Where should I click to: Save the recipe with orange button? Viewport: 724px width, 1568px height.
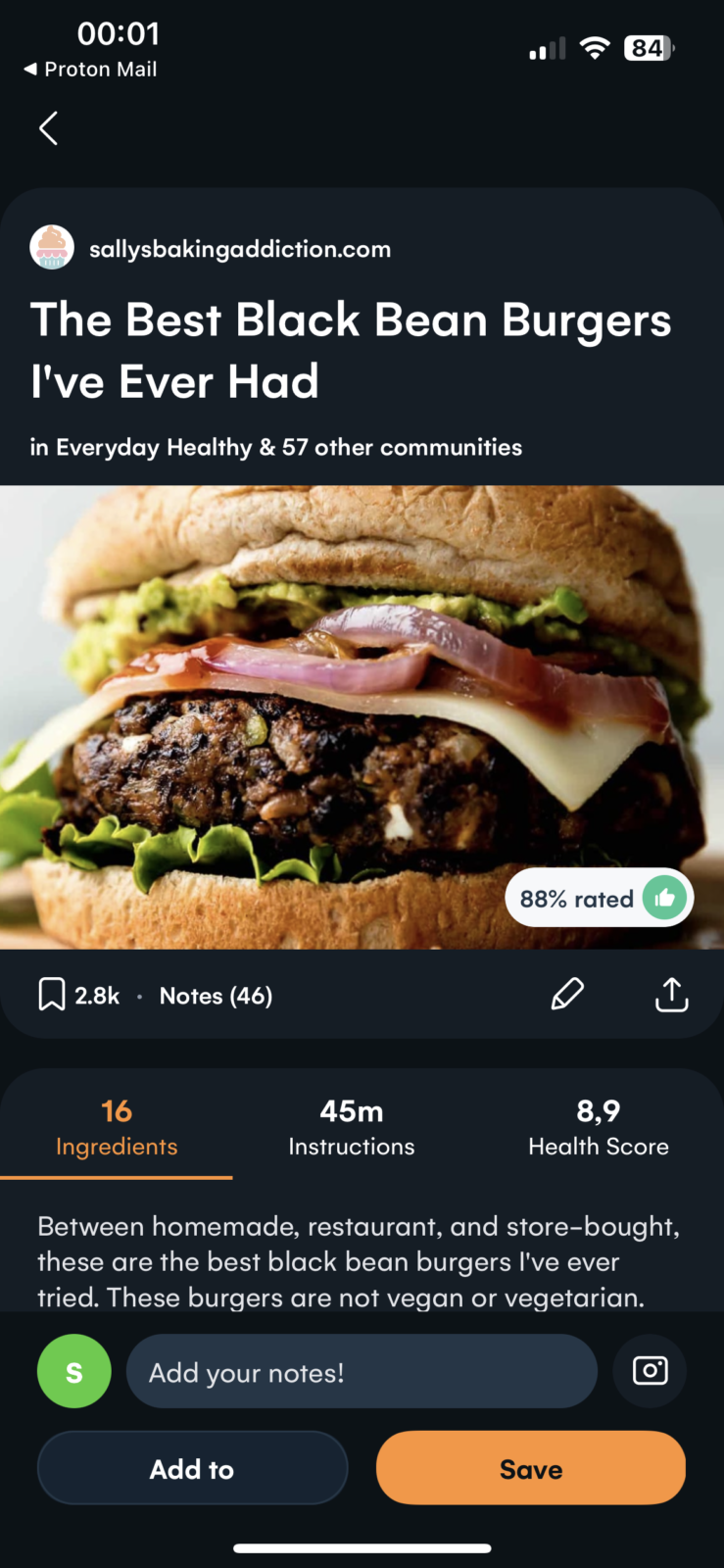point(530,1468)
